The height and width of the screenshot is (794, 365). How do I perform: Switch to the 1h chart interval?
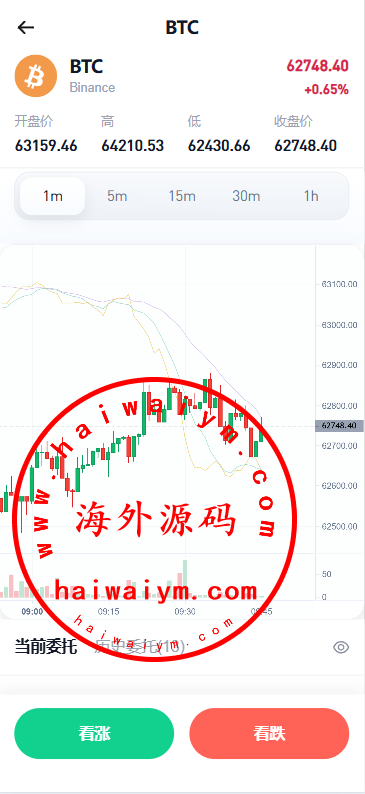click(311, 196)
